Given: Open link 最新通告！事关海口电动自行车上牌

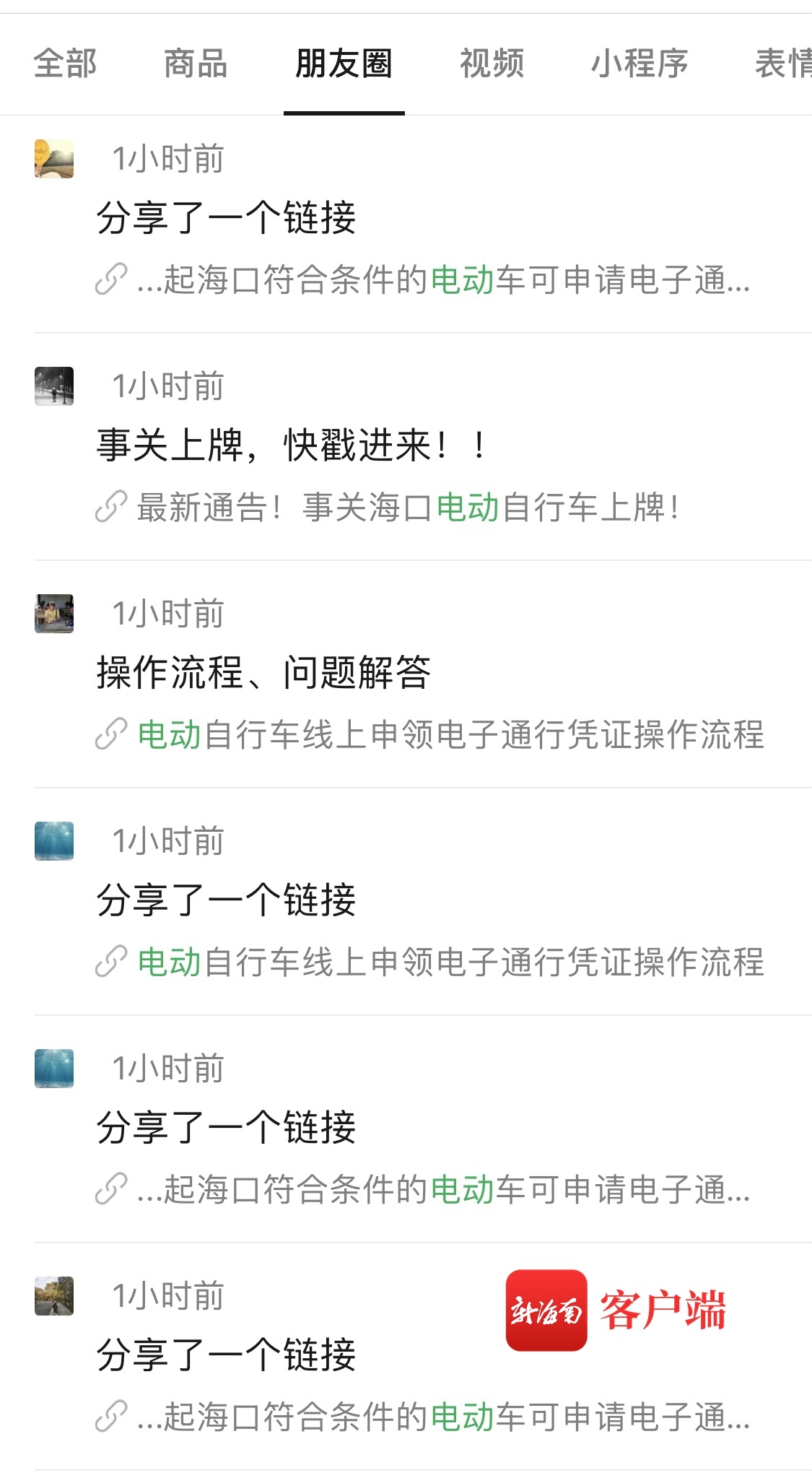Looking at the screenshot, I should pos(408,507).
